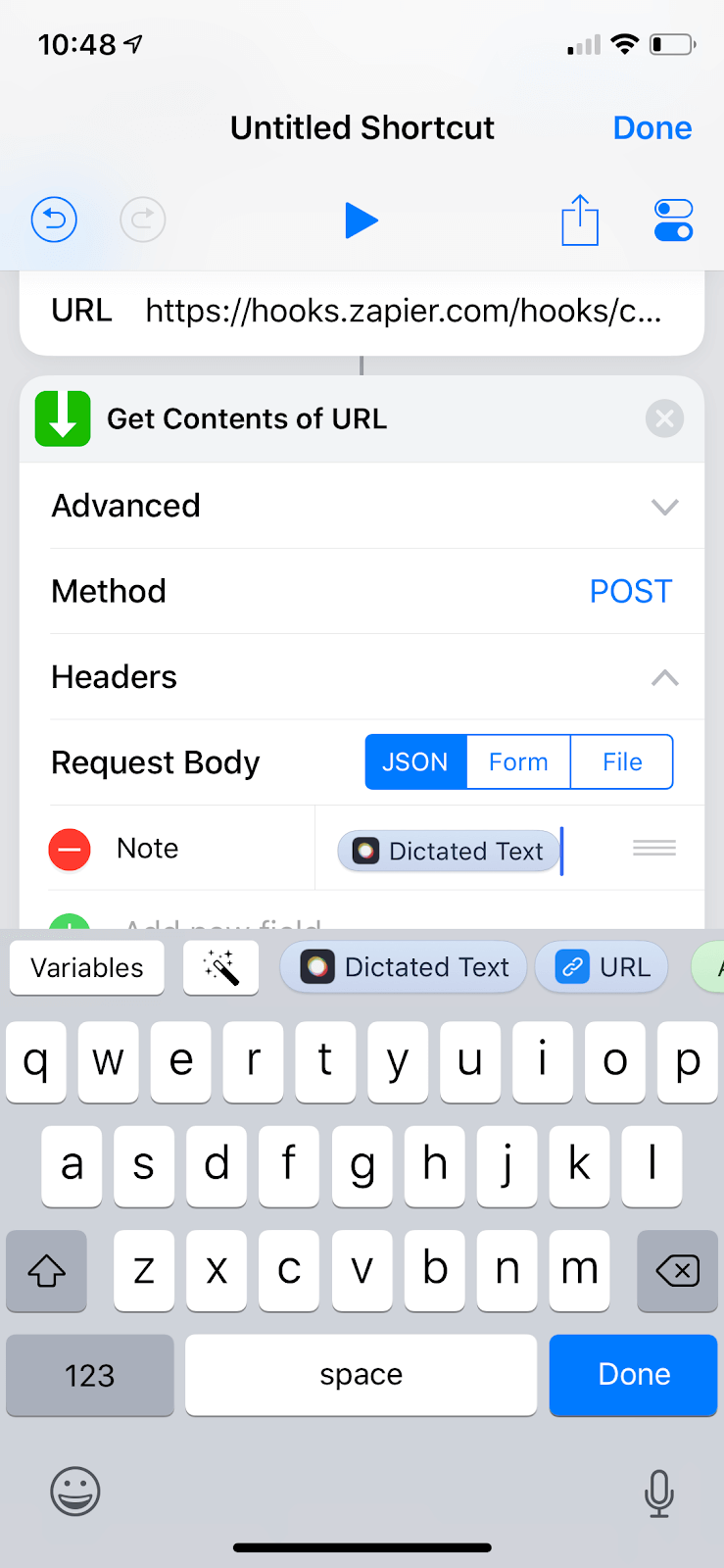Run the shortcut with play button

(362, 220)
